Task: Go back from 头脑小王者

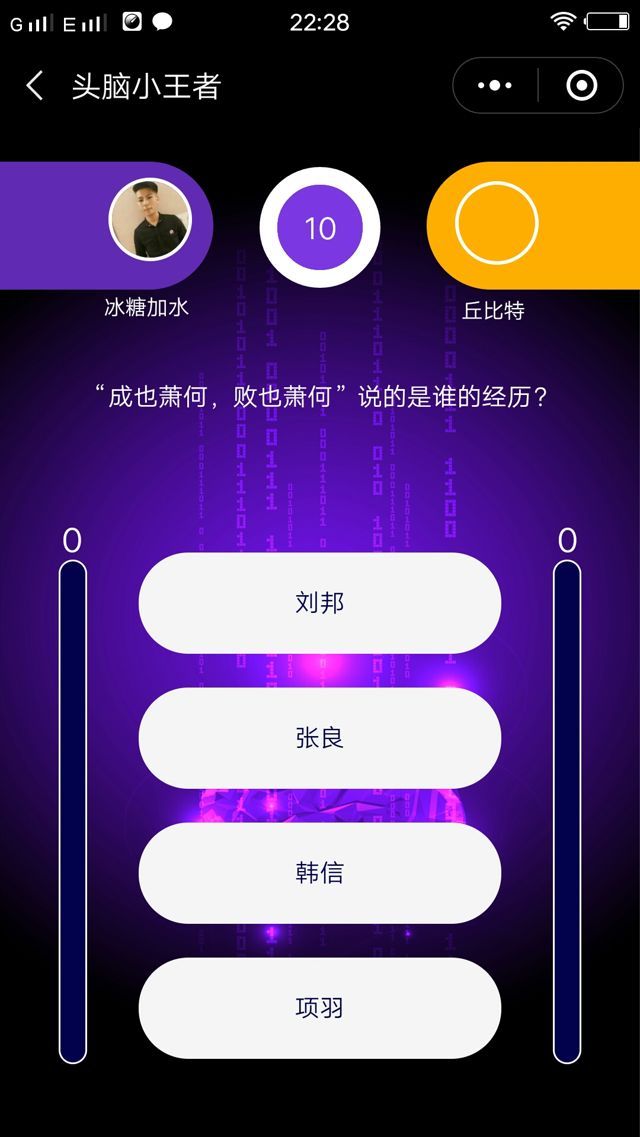Action: click(x=34, y=86)
